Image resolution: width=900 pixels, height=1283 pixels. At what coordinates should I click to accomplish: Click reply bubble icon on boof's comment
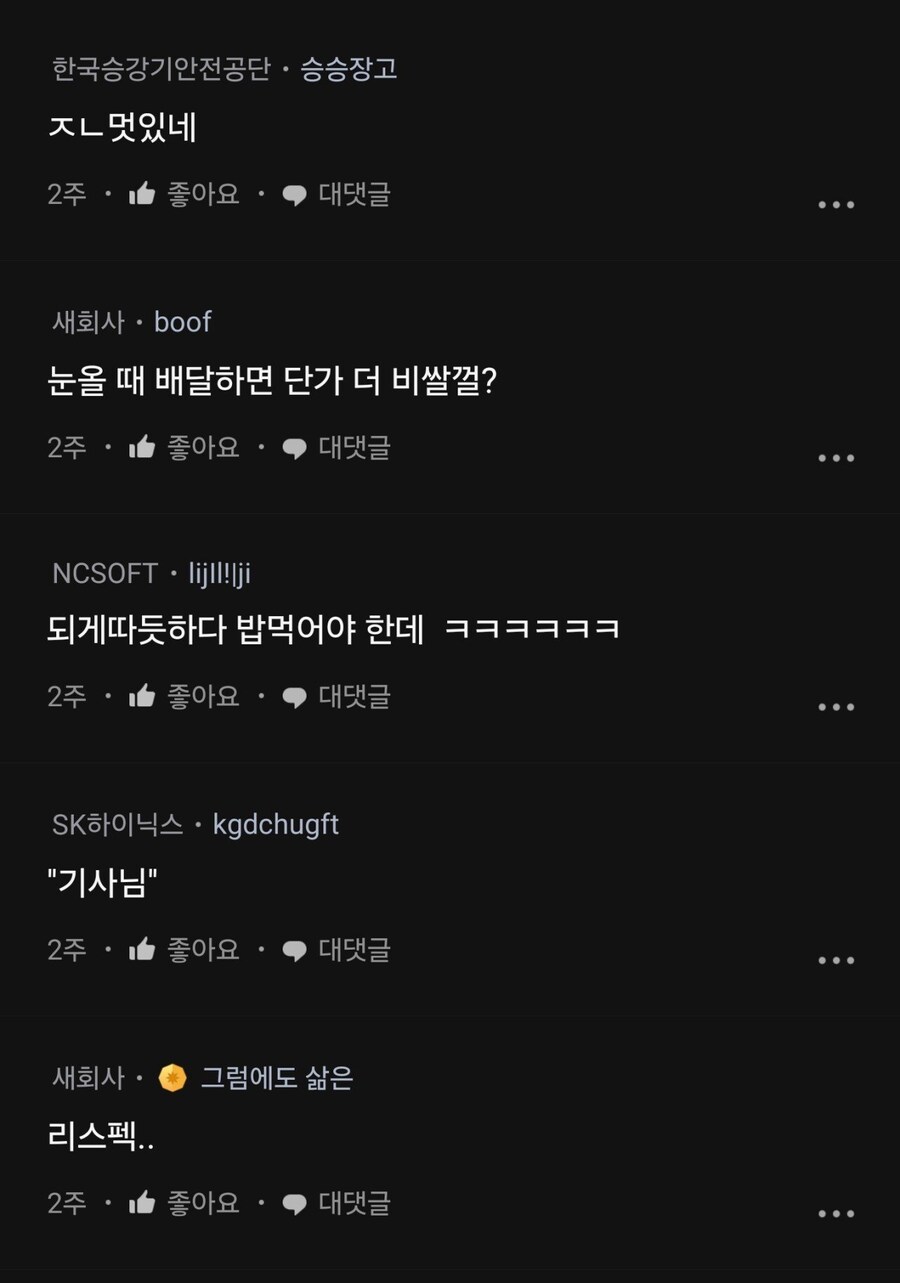(x=294, y=447)
